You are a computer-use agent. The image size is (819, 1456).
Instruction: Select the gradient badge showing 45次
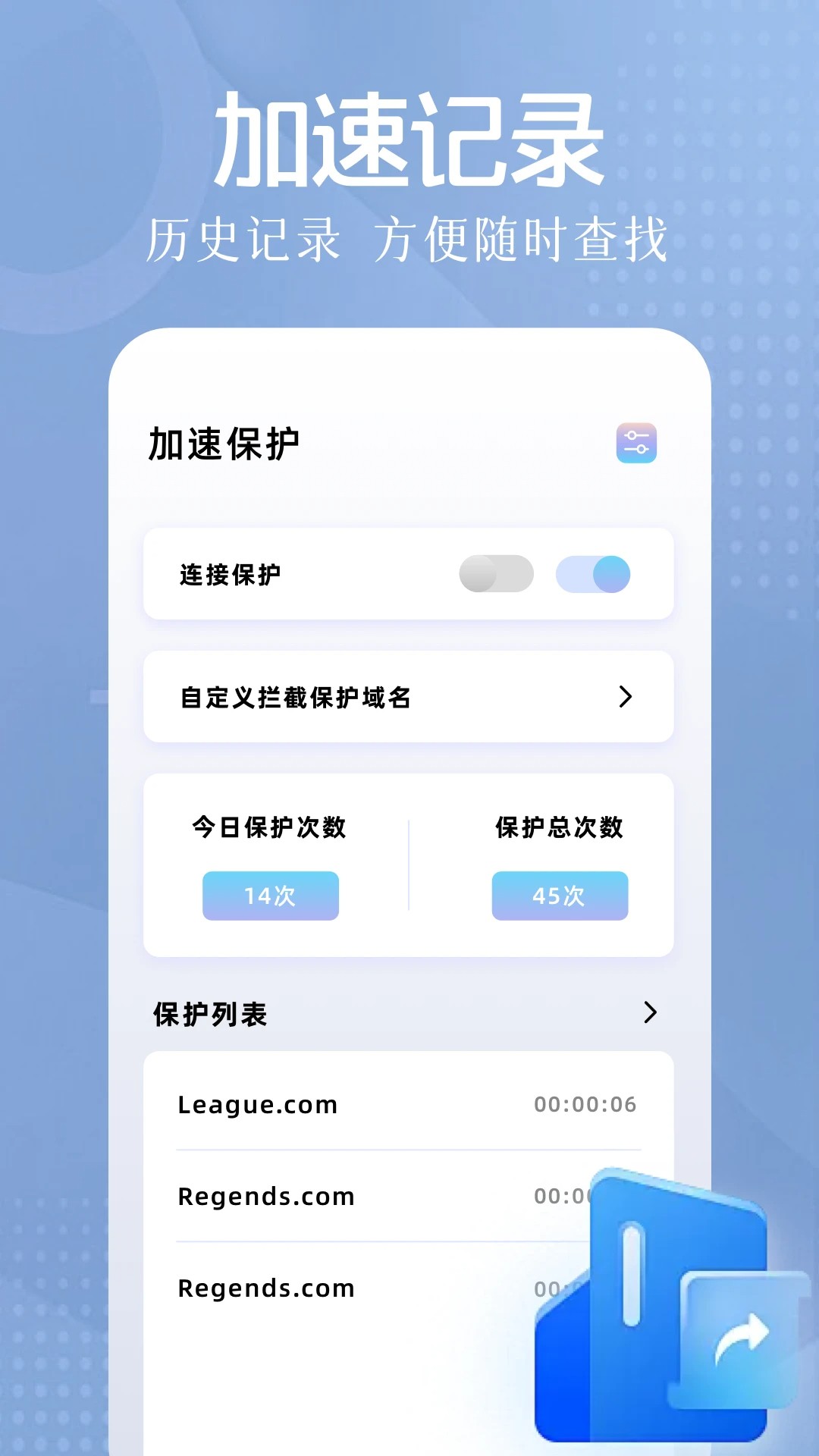point(559,896)
